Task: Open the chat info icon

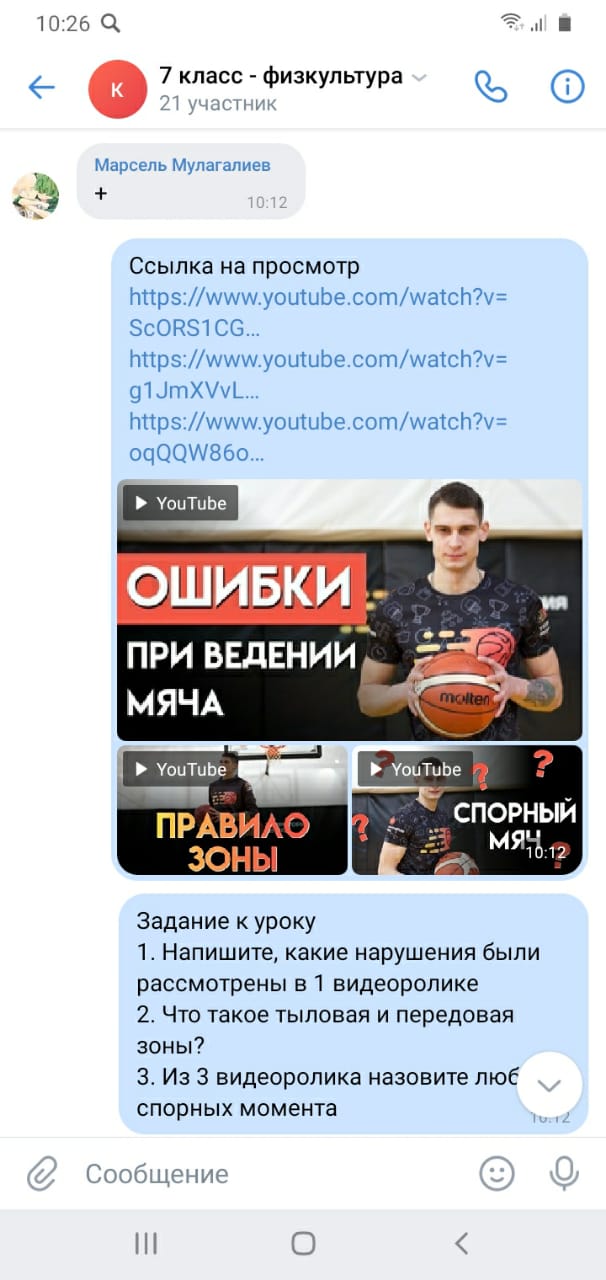Action: (x=567, y=88)
